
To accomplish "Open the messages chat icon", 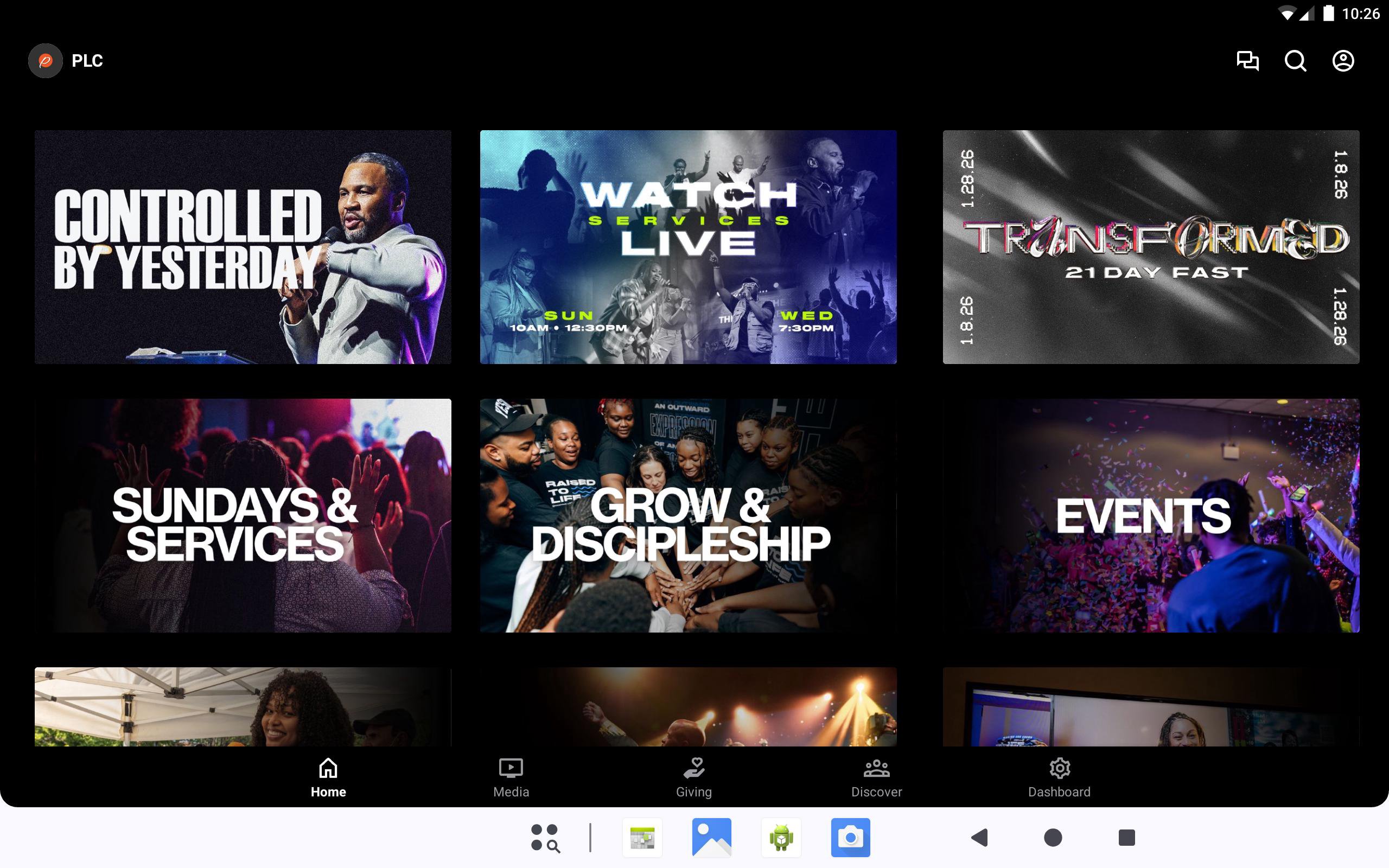I will tap(1247, 61).
